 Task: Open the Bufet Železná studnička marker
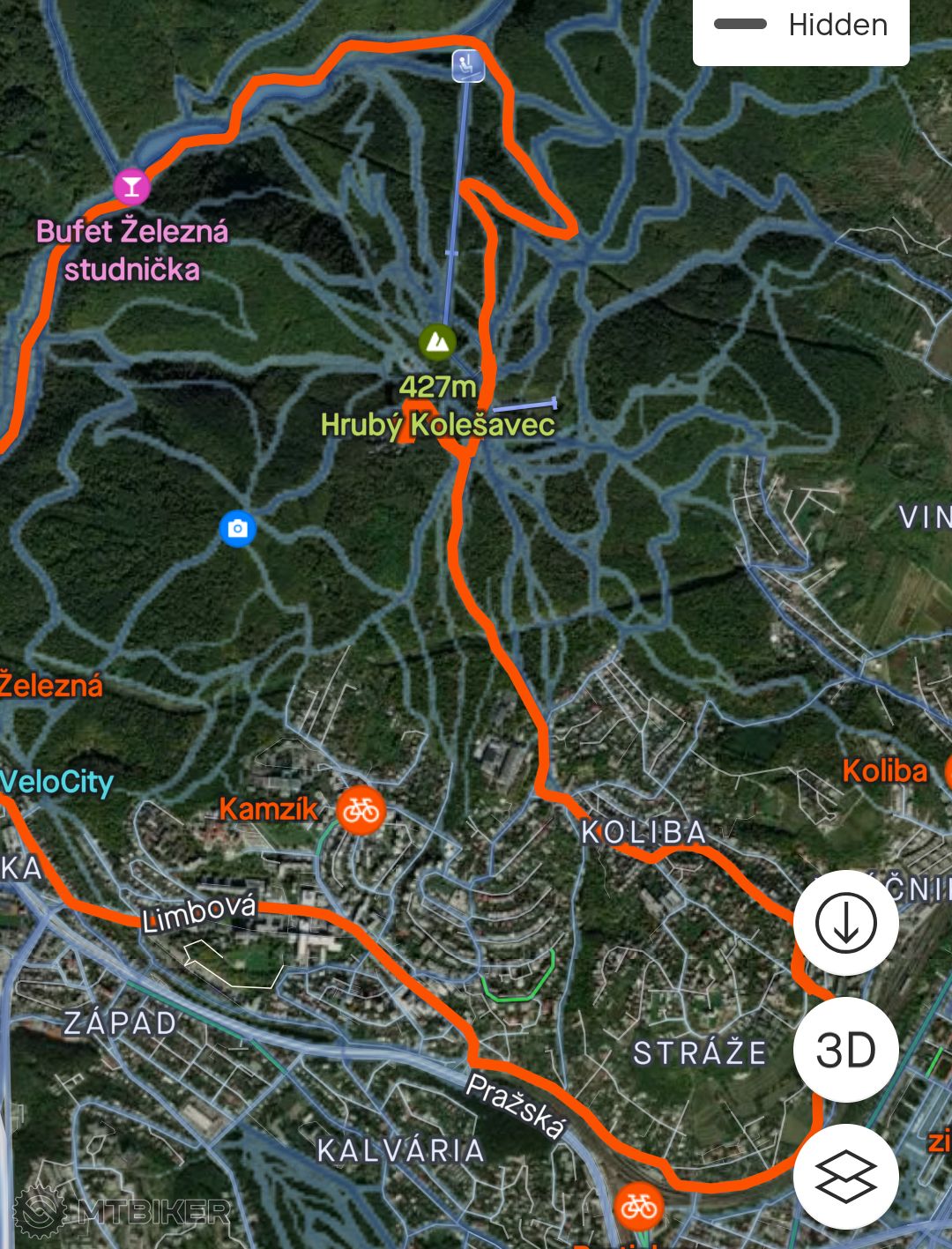tap(132, 186)
